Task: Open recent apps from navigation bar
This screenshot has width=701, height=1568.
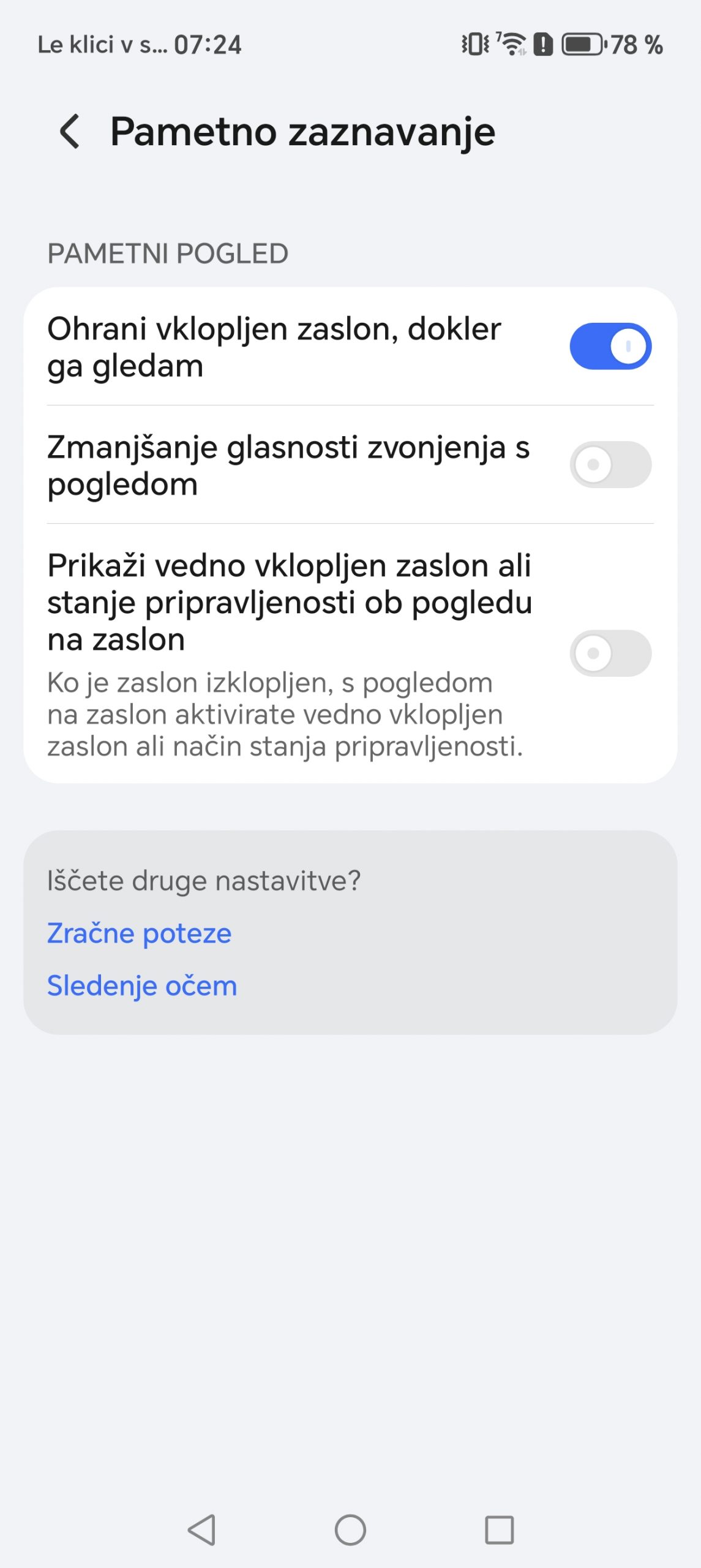Action: (499, 1530)
